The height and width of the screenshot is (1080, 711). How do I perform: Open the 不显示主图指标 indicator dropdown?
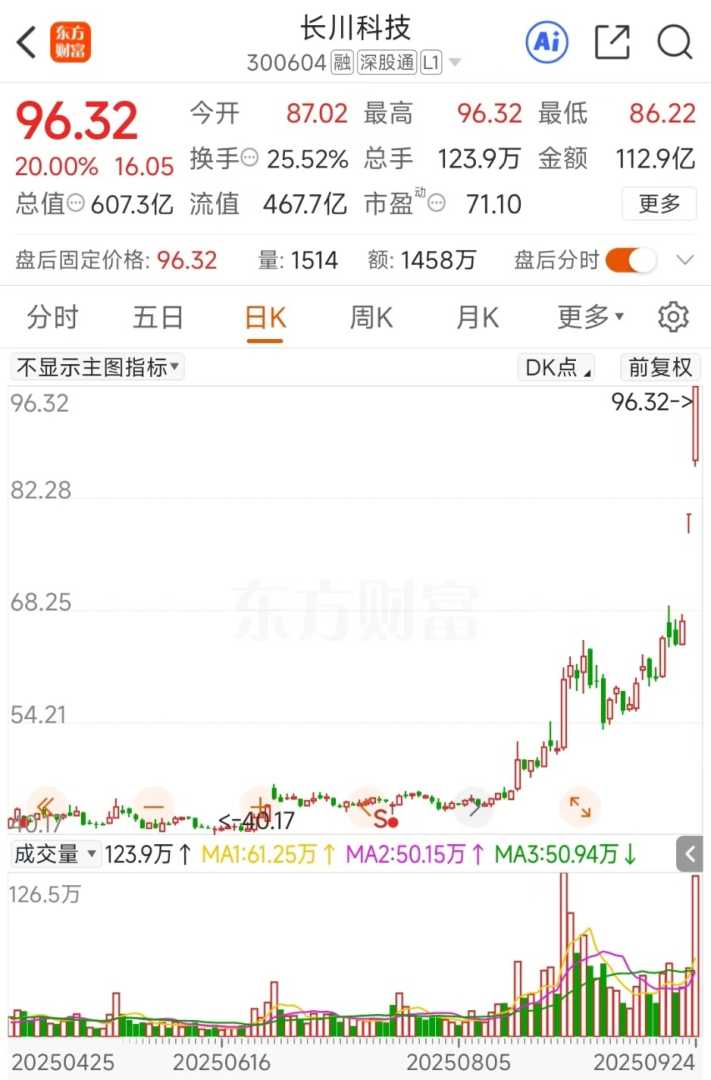[x=97, y=367]
